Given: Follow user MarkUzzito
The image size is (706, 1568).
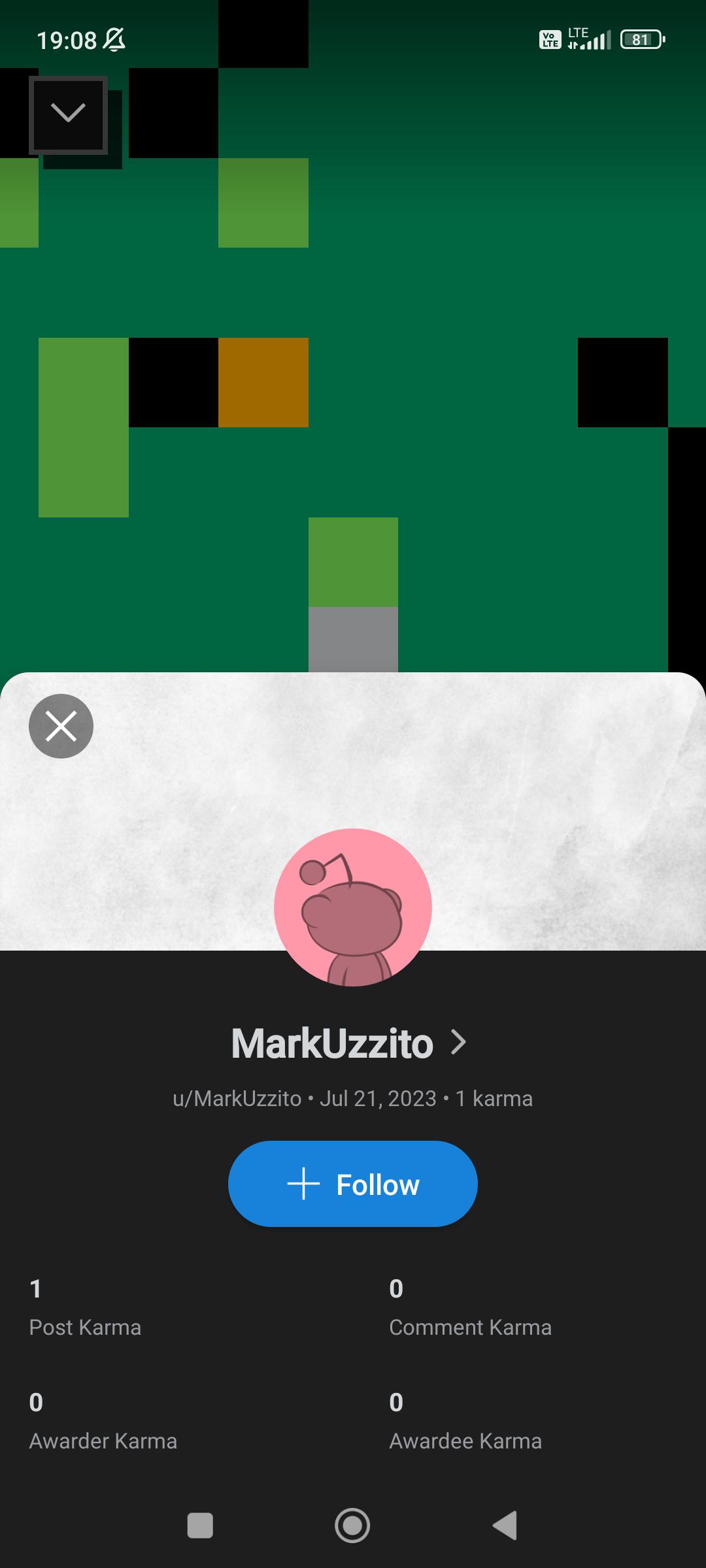Looking at the screenshot, I should (x=352, y=1184).
